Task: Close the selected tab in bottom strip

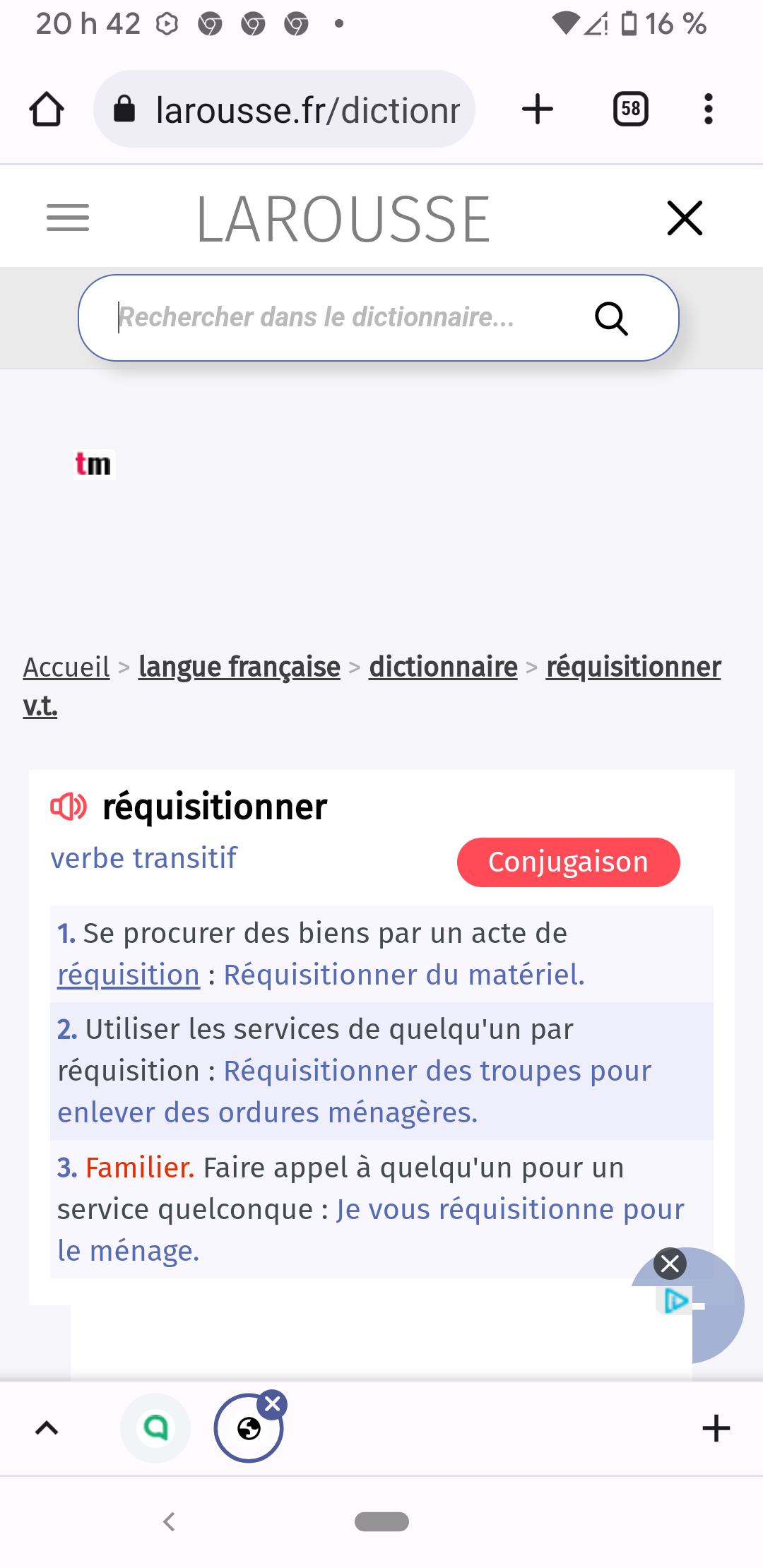Action: (x=273, y=1405)
